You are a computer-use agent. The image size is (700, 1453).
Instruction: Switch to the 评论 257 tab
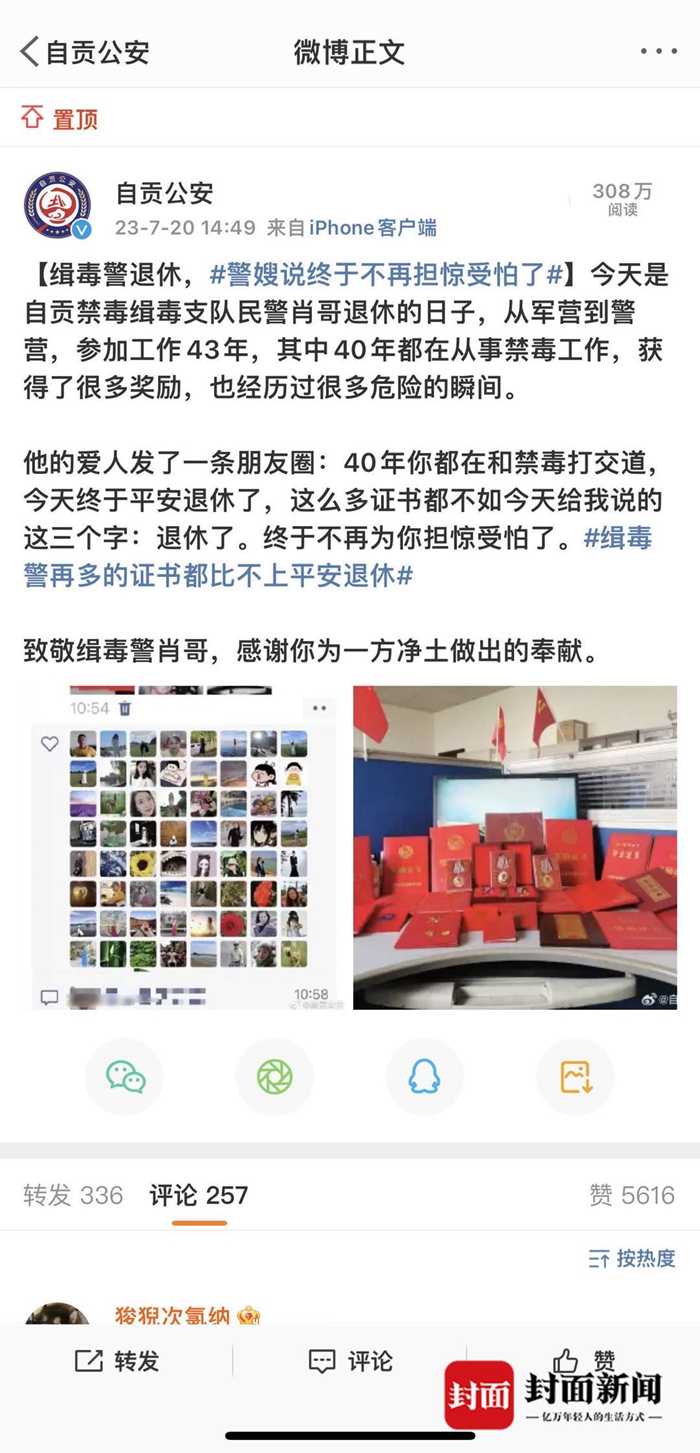pos(199,1195)
